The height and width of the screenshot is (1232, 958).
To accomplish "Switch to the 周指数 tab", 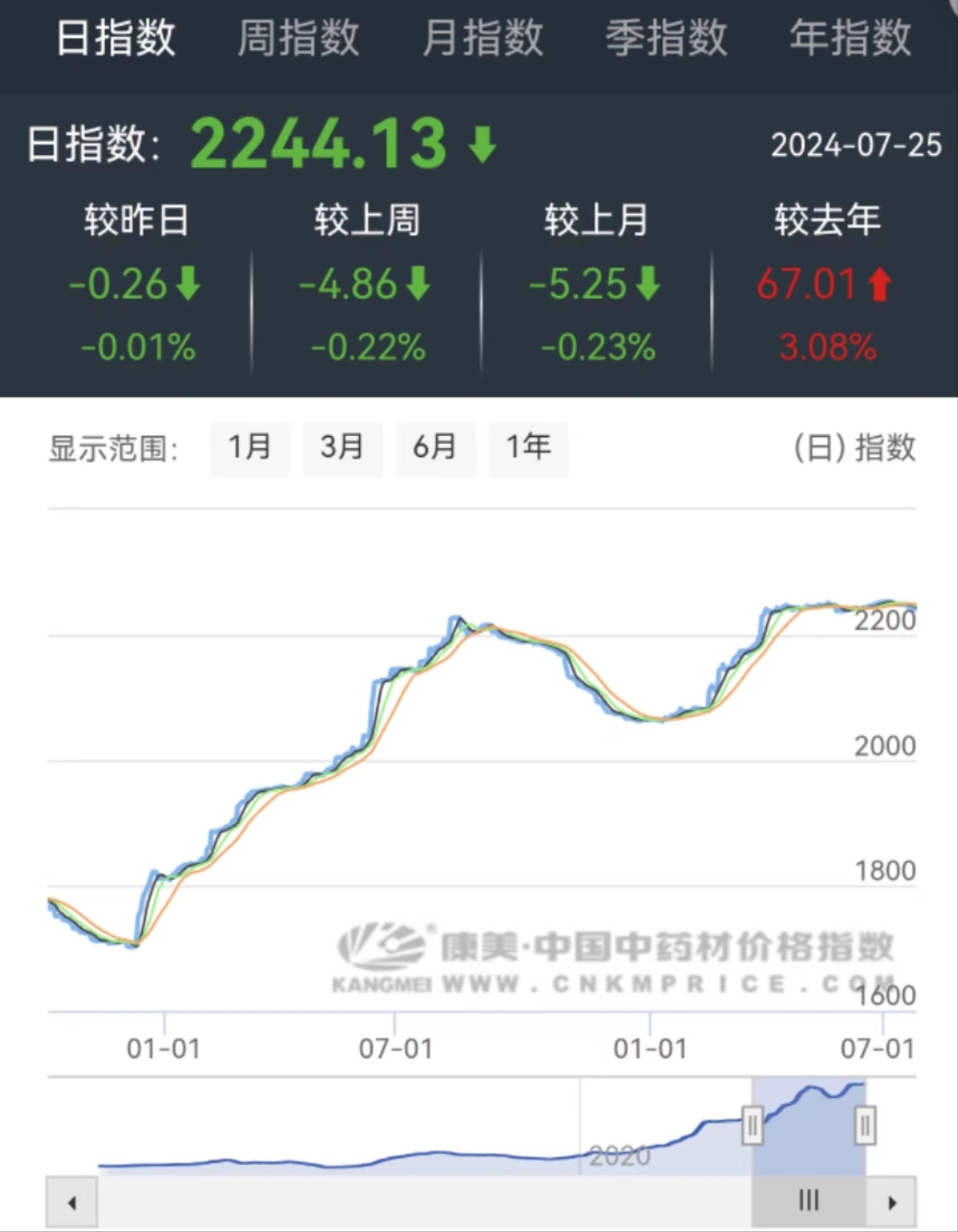I will pos(298,38).
